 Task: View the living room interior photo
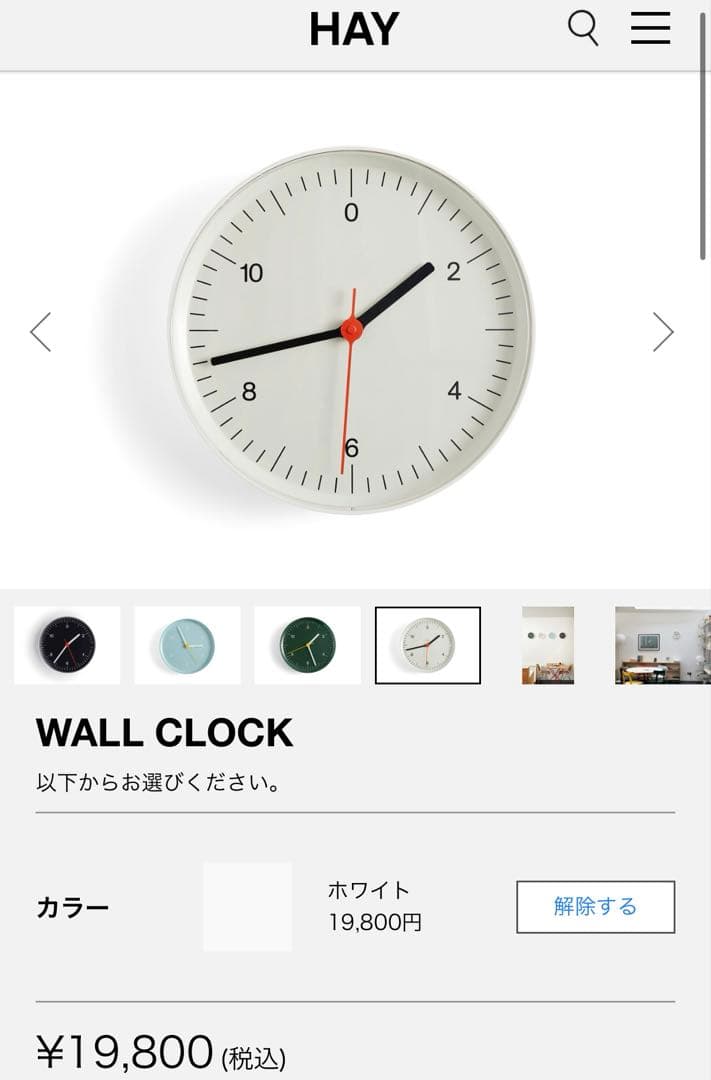[662, 645]
